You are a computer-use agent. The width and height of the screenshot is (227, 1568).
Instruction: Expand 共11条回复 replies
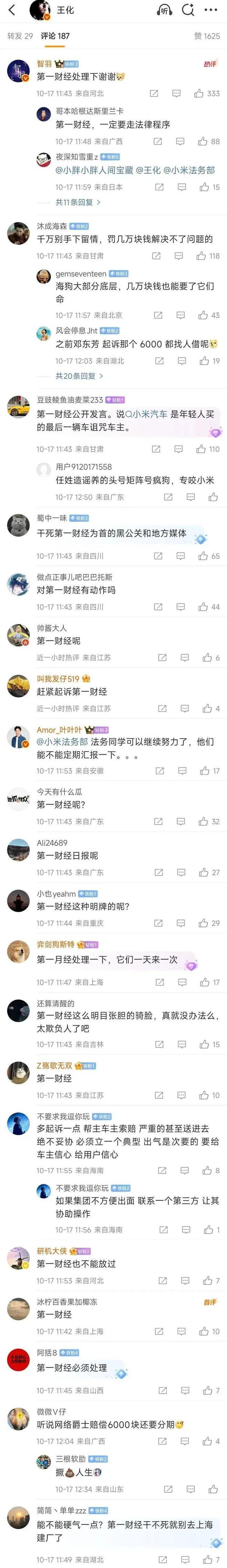click(x=78, y=202)
